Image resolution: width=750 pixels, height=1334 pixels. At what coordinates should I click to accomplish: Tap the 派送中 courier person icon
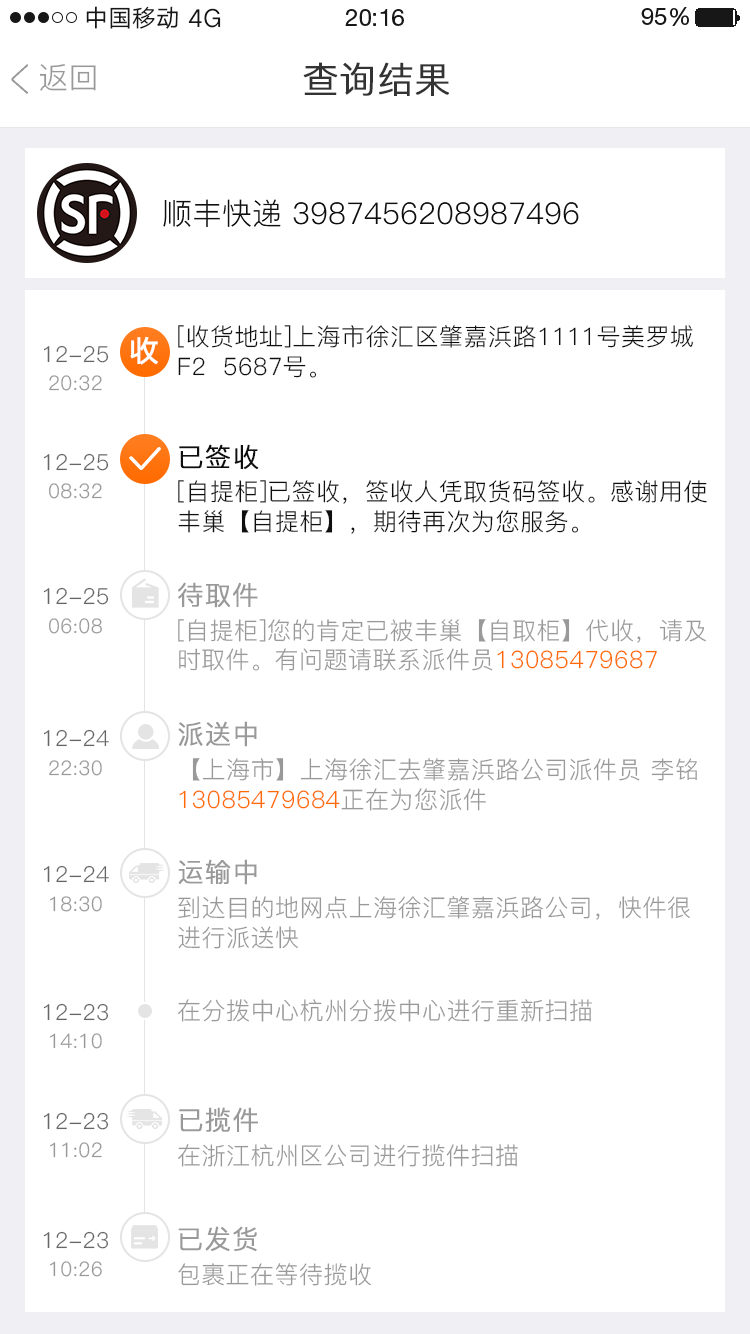click(144, 736)
